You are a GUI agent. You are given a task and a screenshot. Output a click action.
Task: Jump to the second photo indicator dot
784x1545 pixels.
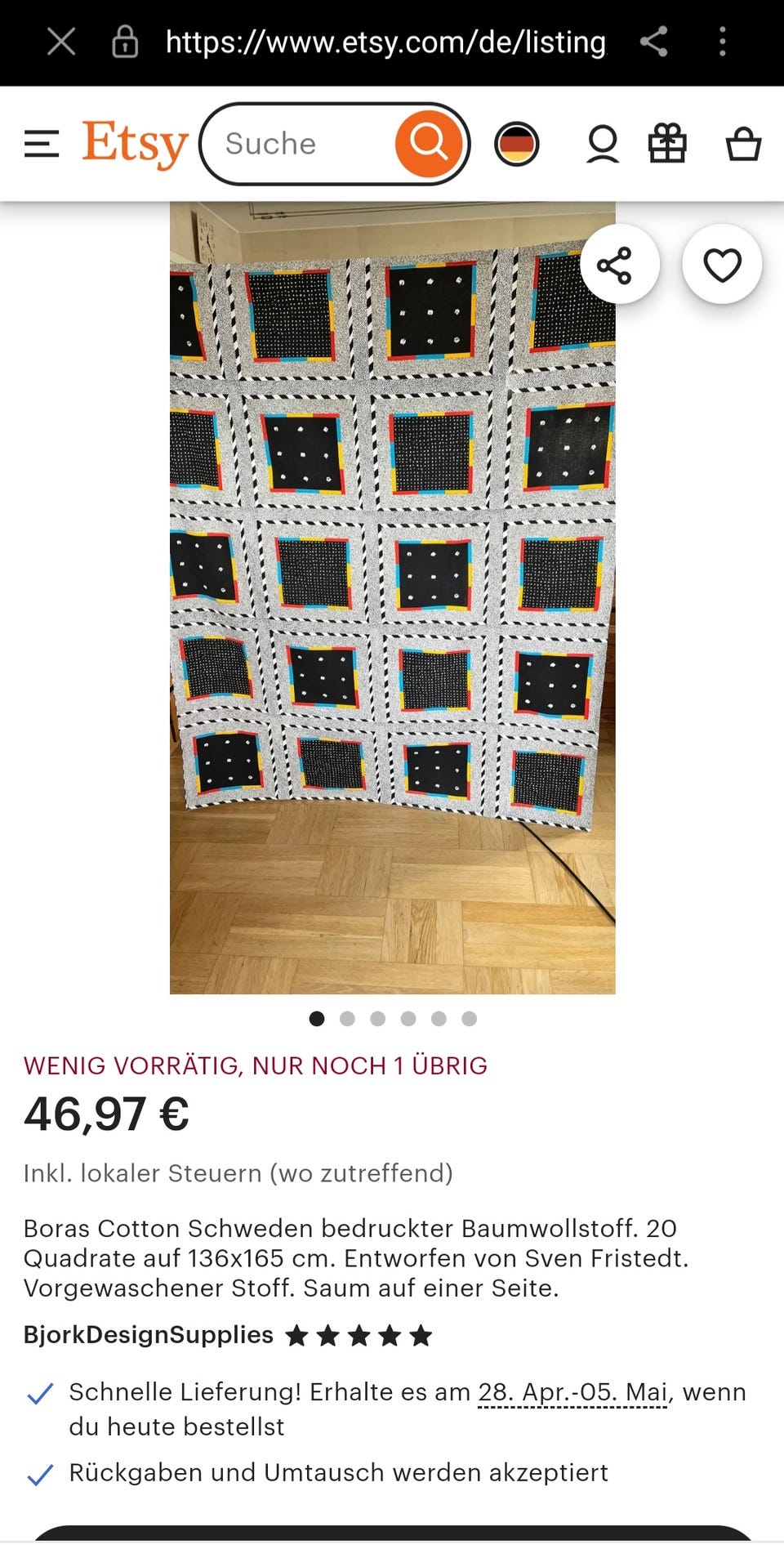(x=347, y=1019)
